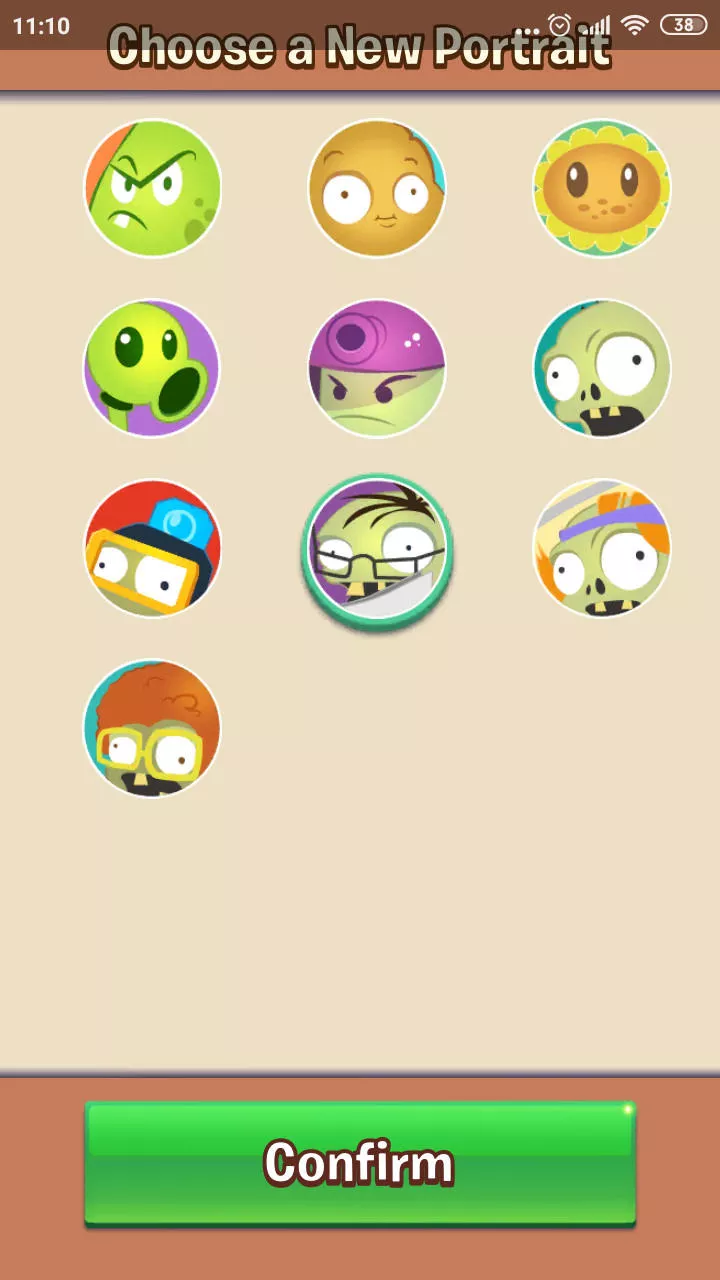Choose the wall-nut portrait
This screenshot has width=720, height=1280.
[x=377, y=189]
